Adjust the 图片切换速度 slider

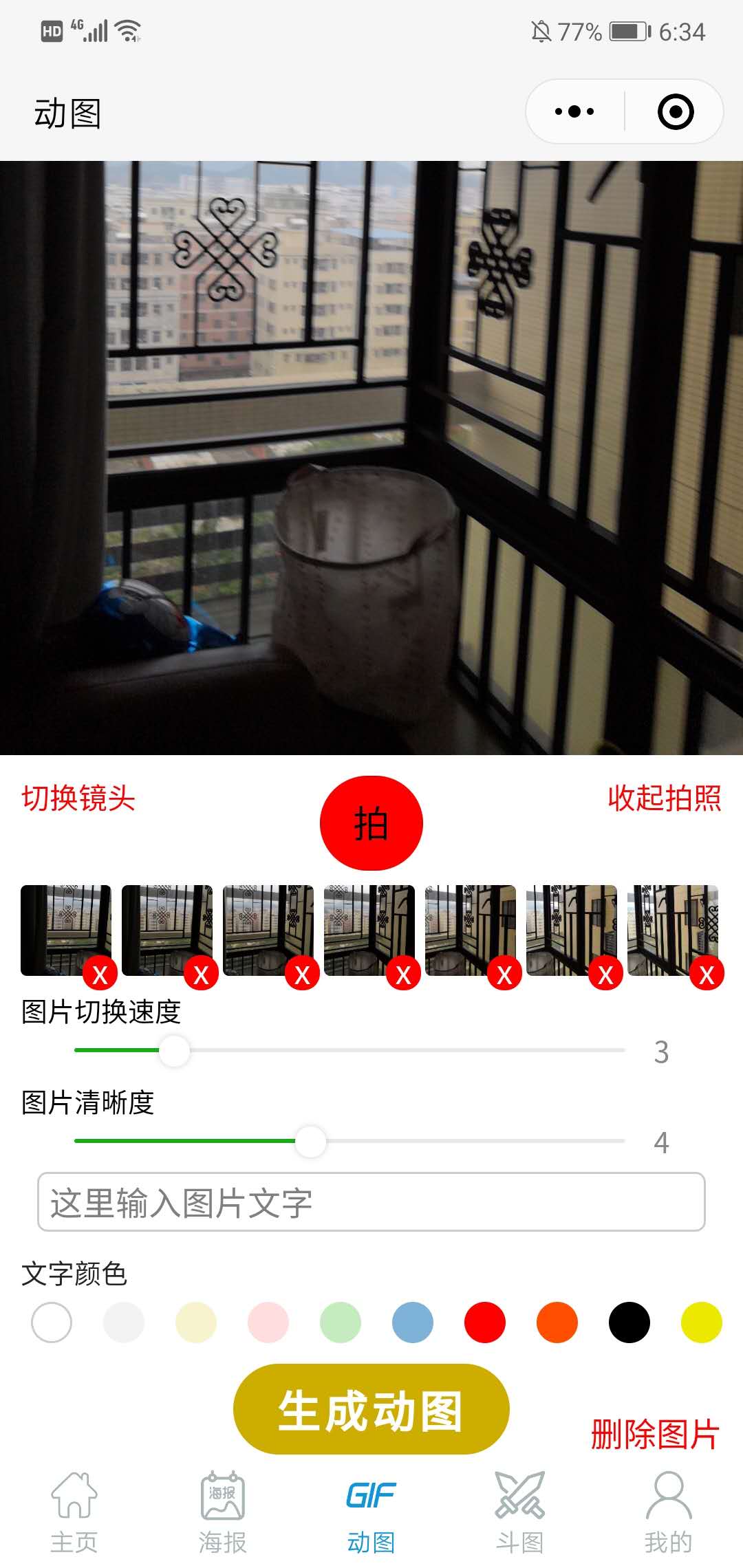[x=174, y=1051]
